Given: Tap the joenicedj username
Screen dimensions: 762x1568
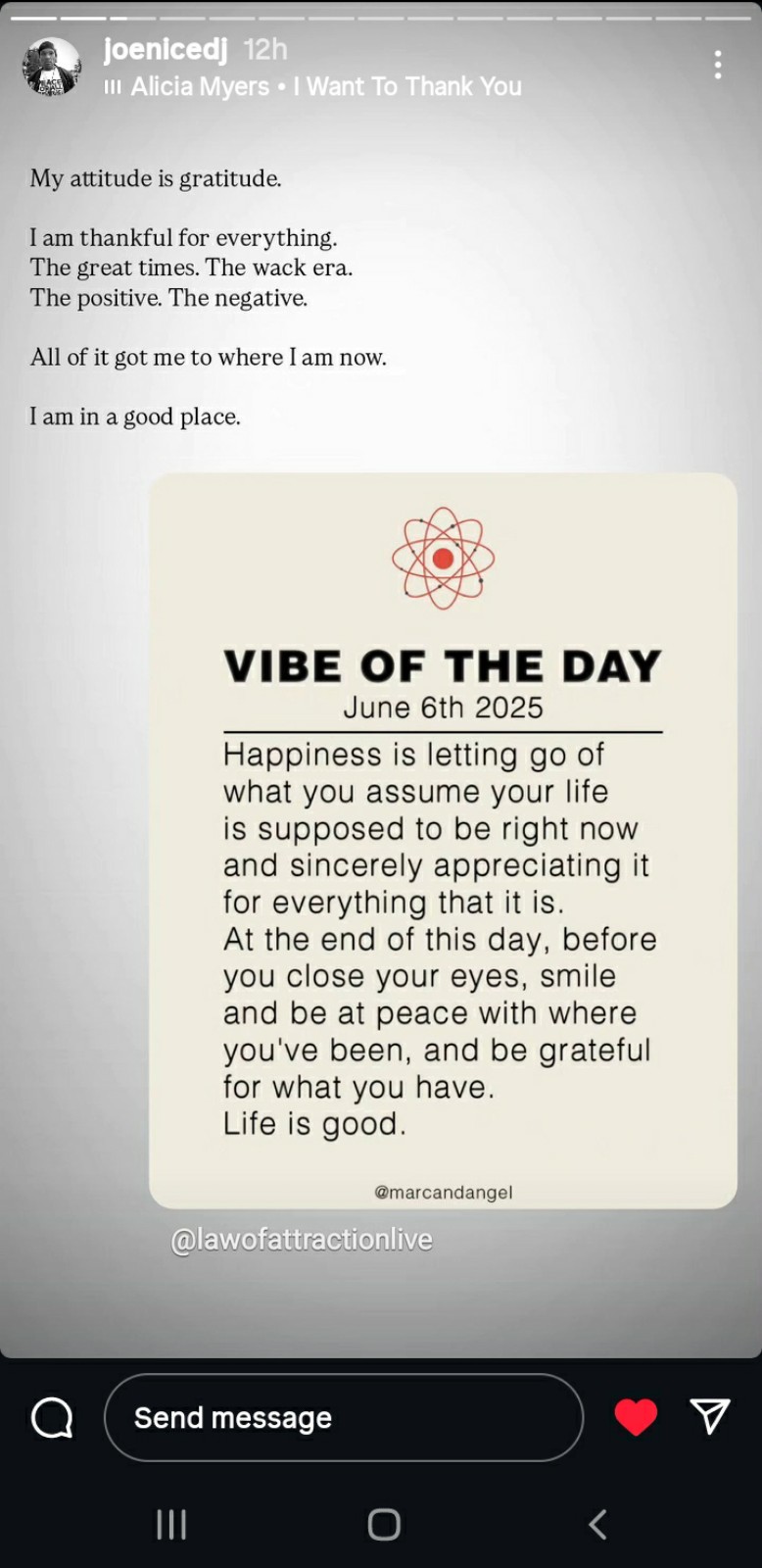Looking at the screenshot, I should (x=166, y=48).
